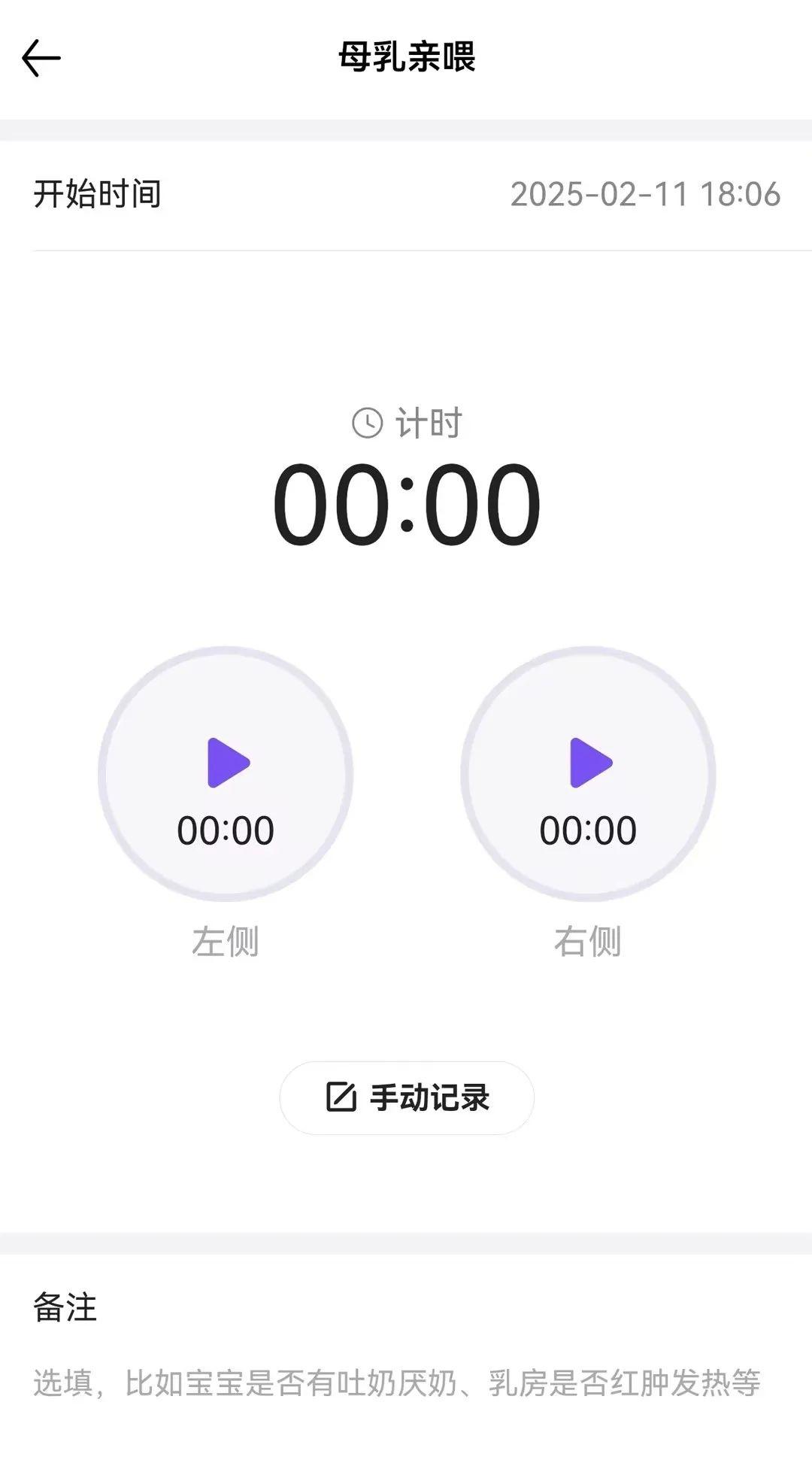Go back from the 母乳亲喂 screen
This screenshot has height=1466, width=812.
point(41,58)
